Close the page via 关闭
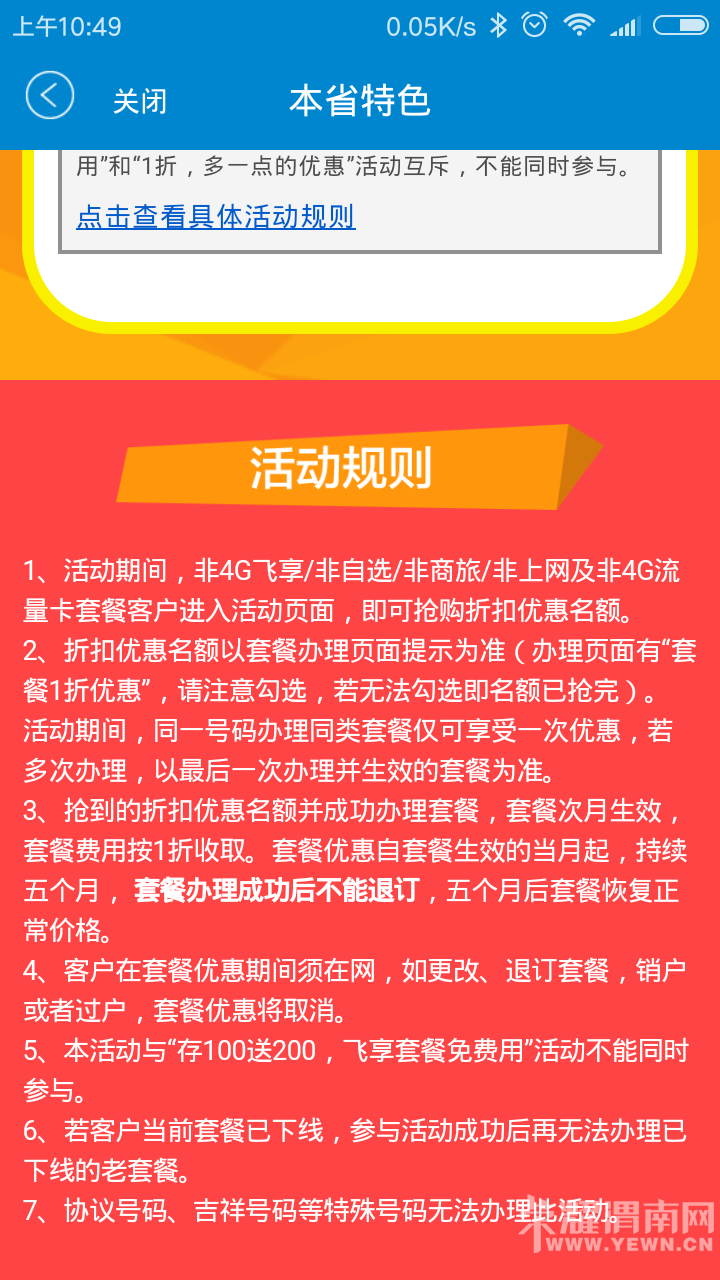The image size is (720, 1280). coord(139,101)
